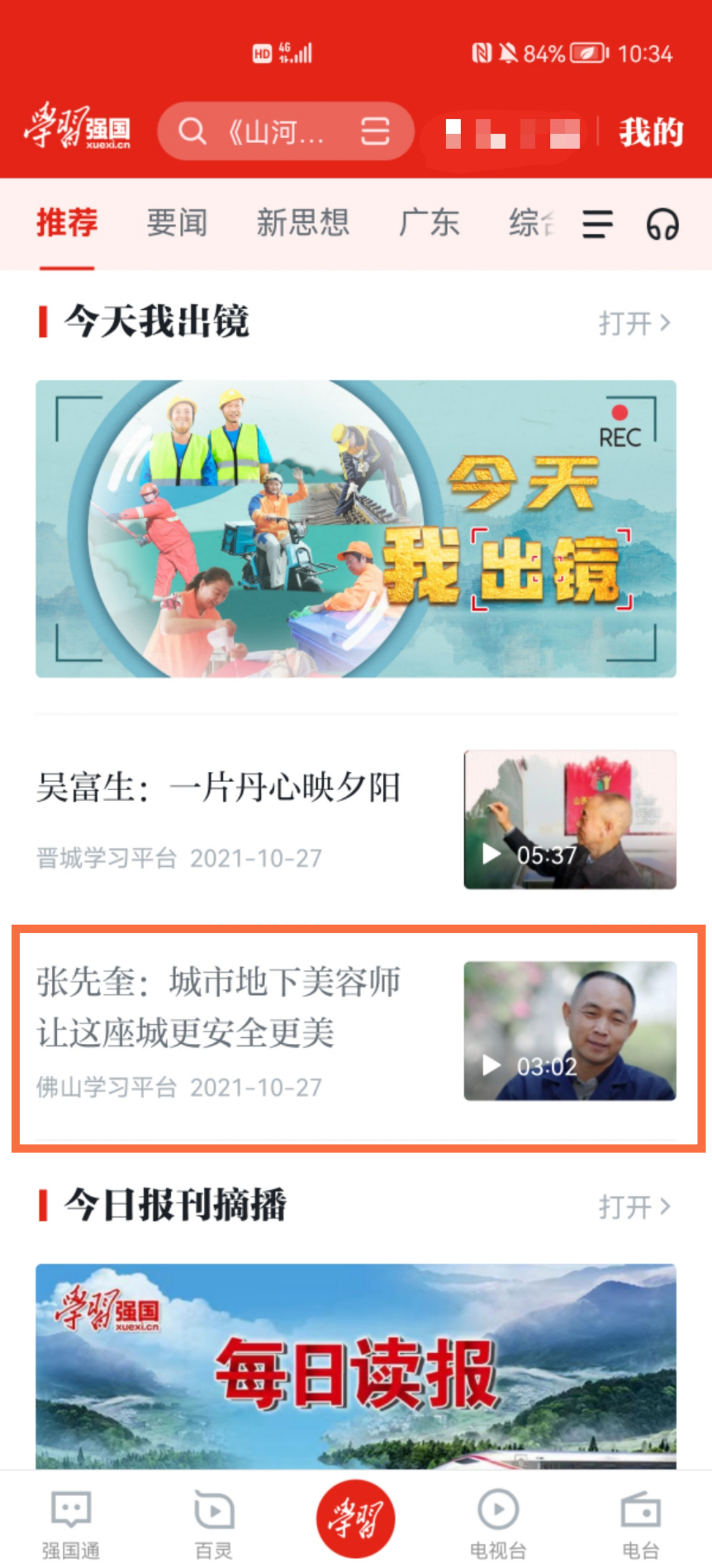Switch to the 电台 tab
Screen dimensions: 712x1568
click(640, 1524)
